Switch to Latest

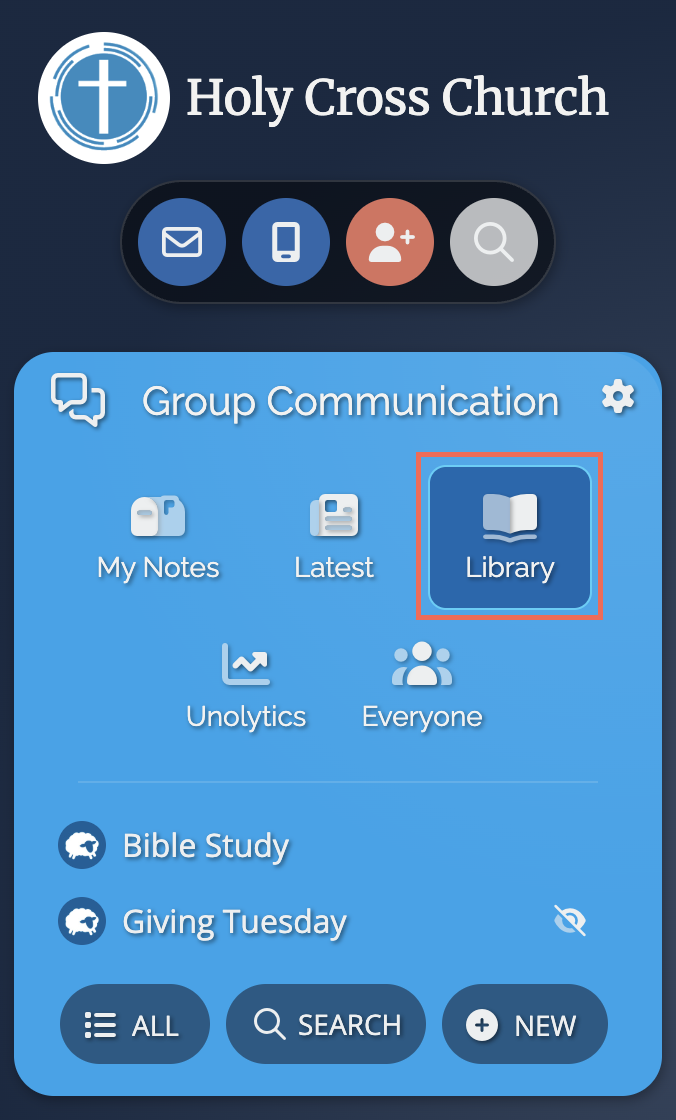click(334, 538)
